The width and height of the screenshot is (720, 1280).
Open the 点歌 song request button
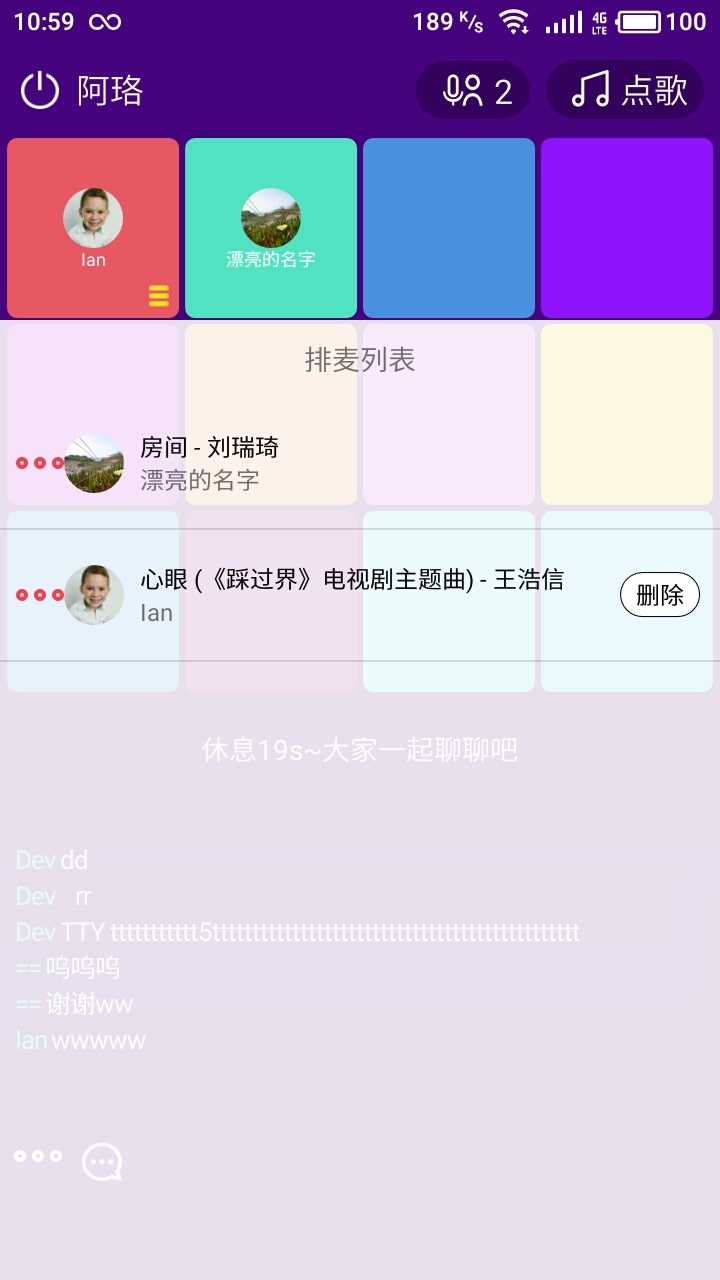[626, 91]
